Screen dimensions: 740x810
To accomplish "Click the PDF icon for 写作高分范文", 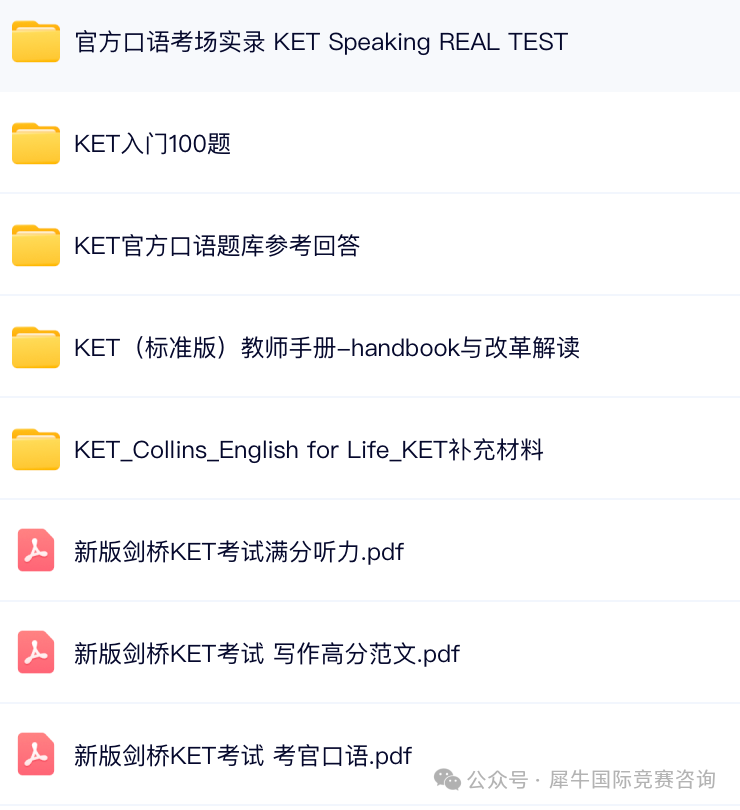I will pyautogui.click(x=36, y=653).
